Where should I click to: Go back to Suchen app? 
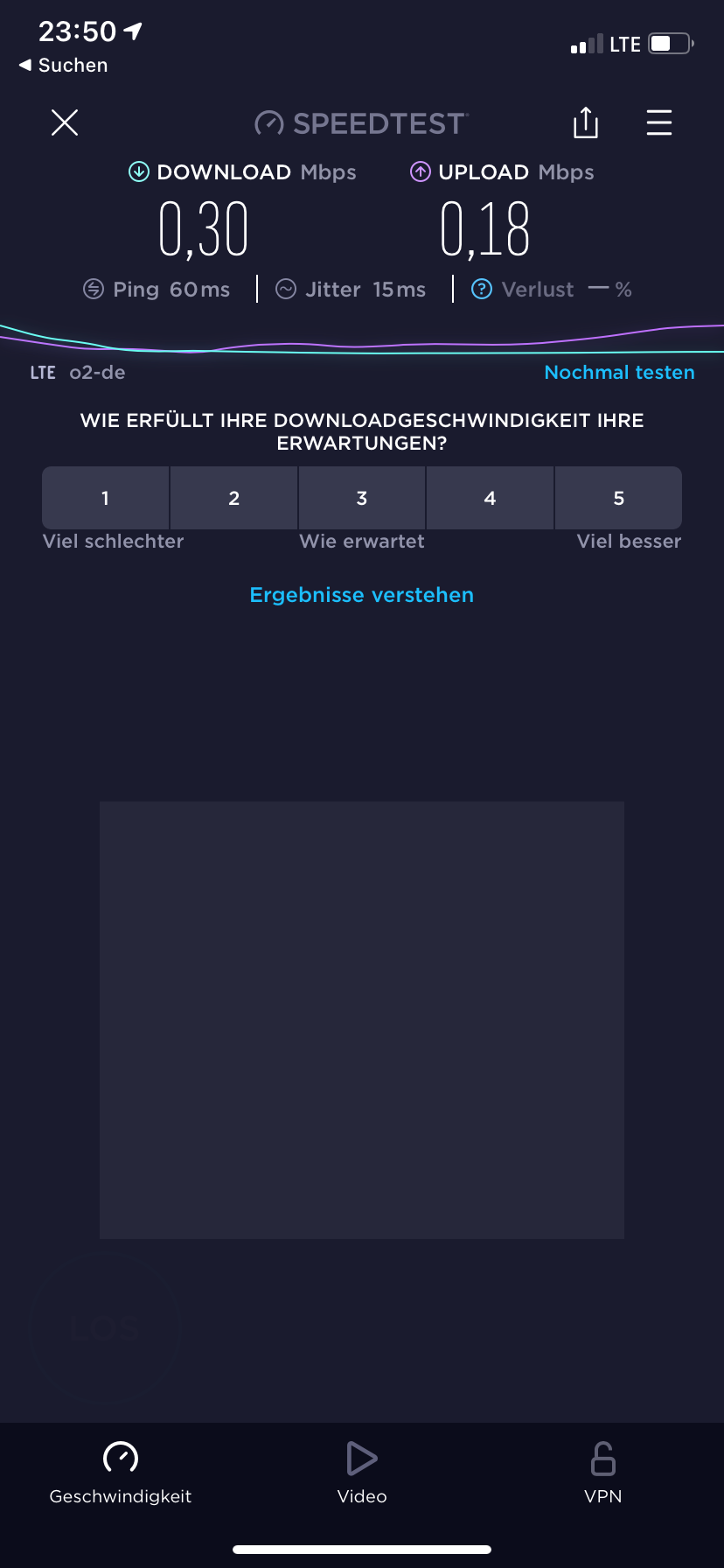64,66
